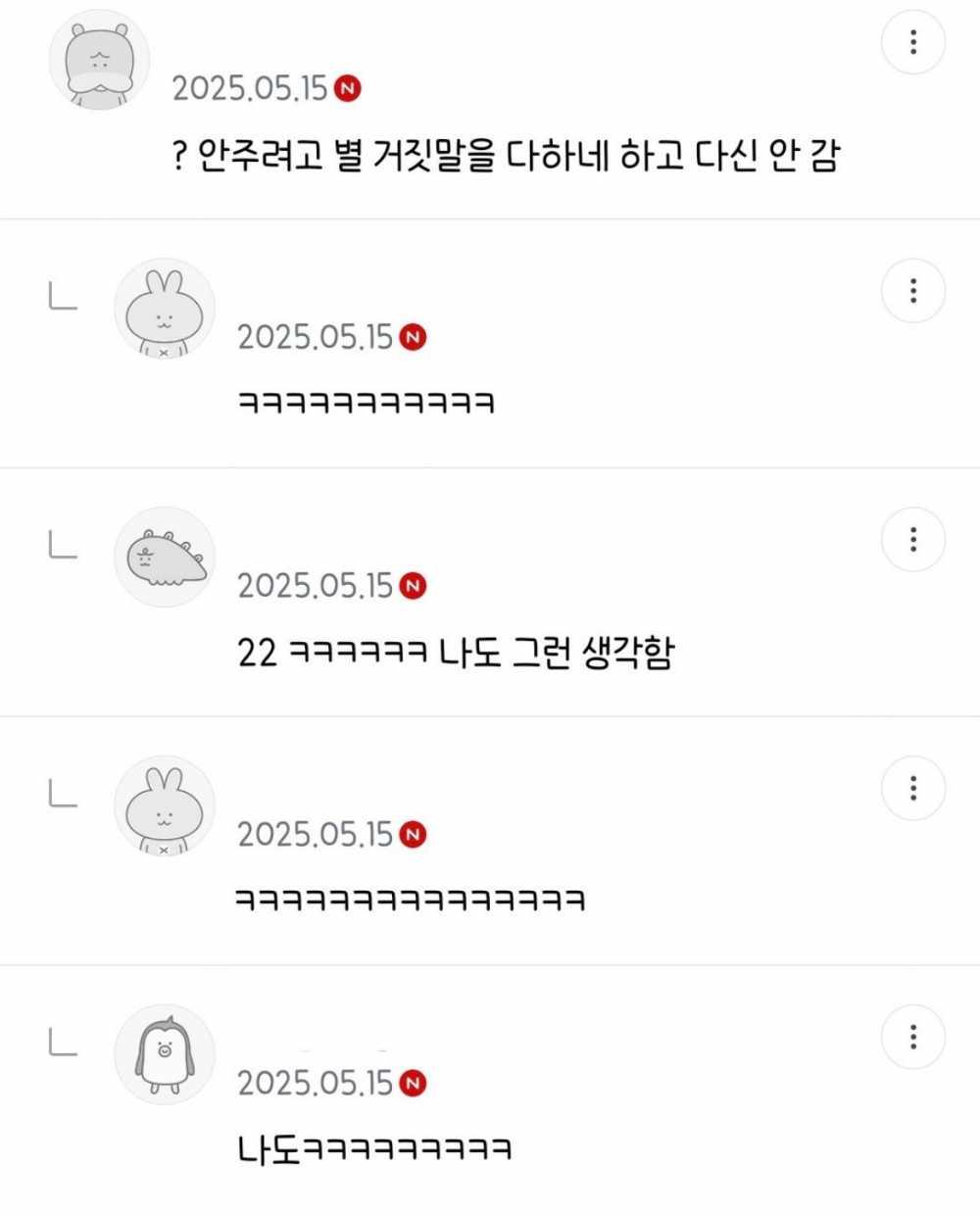Tap the penguin avatar on the "나도ㅋㅋㅋ" reply
Screen dimensions: 980x1215
pyautogui.click(x=165, y=1054)
